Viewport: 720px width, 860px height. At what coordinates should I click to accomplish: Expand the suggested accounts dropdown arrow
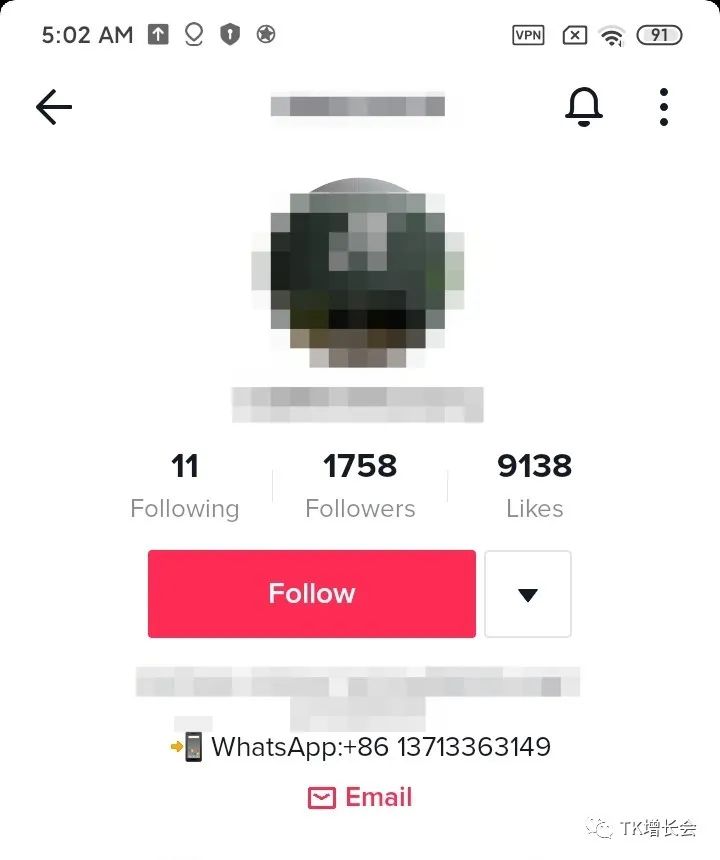pos(528,594)
